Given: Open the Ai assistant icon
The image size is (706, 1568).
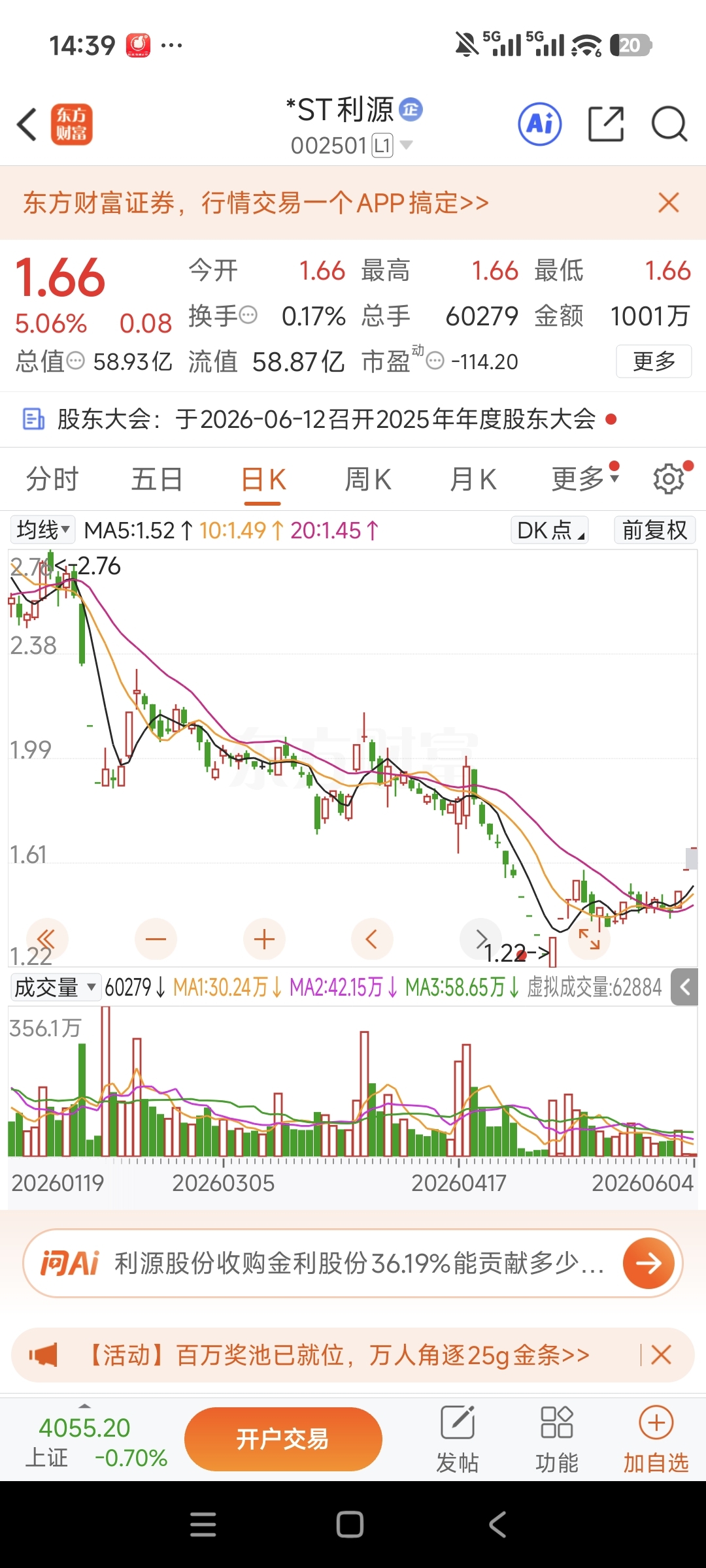Looking at the screenshot, I should pos(540,123).
